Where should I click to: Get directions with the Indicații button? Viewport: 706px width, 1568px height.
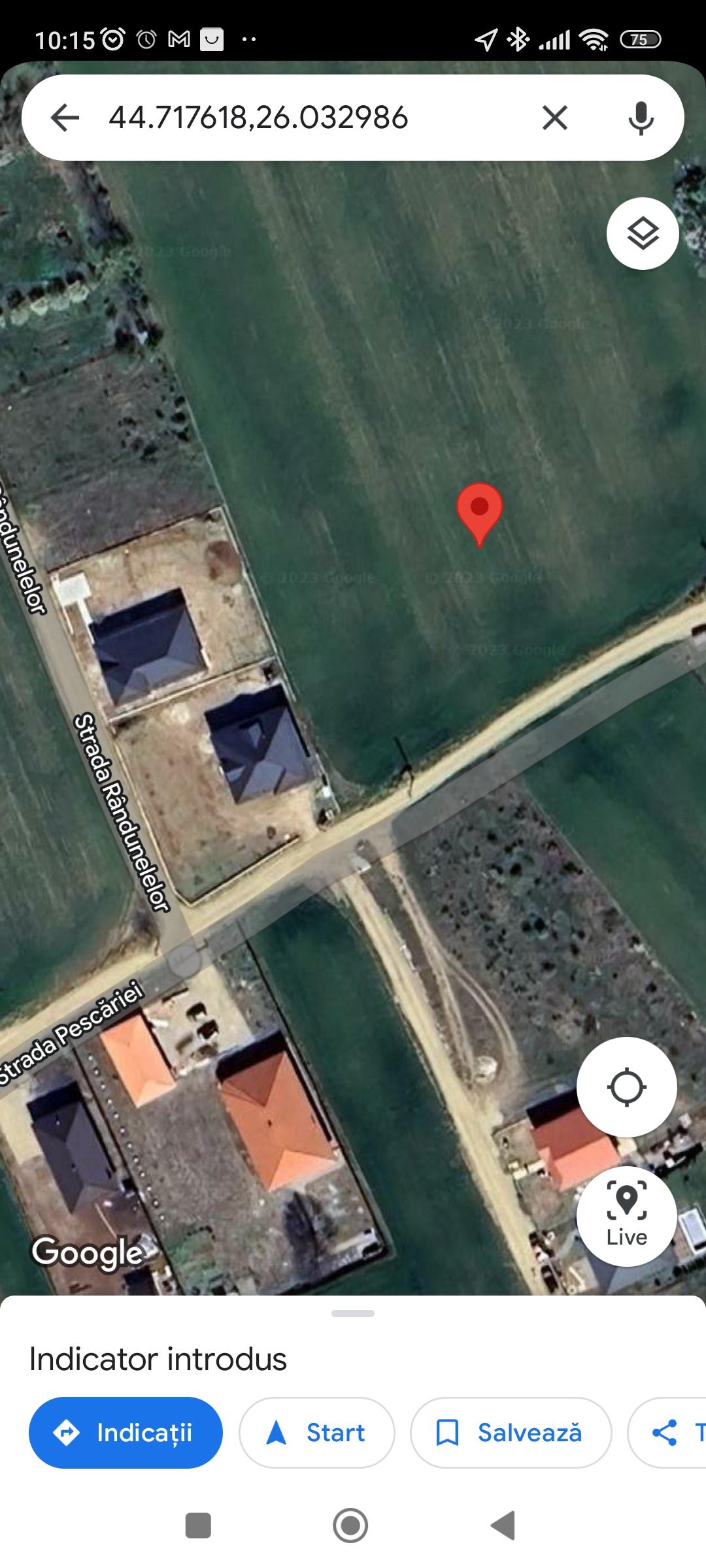pyautogui.click(x=126, y=1433)
